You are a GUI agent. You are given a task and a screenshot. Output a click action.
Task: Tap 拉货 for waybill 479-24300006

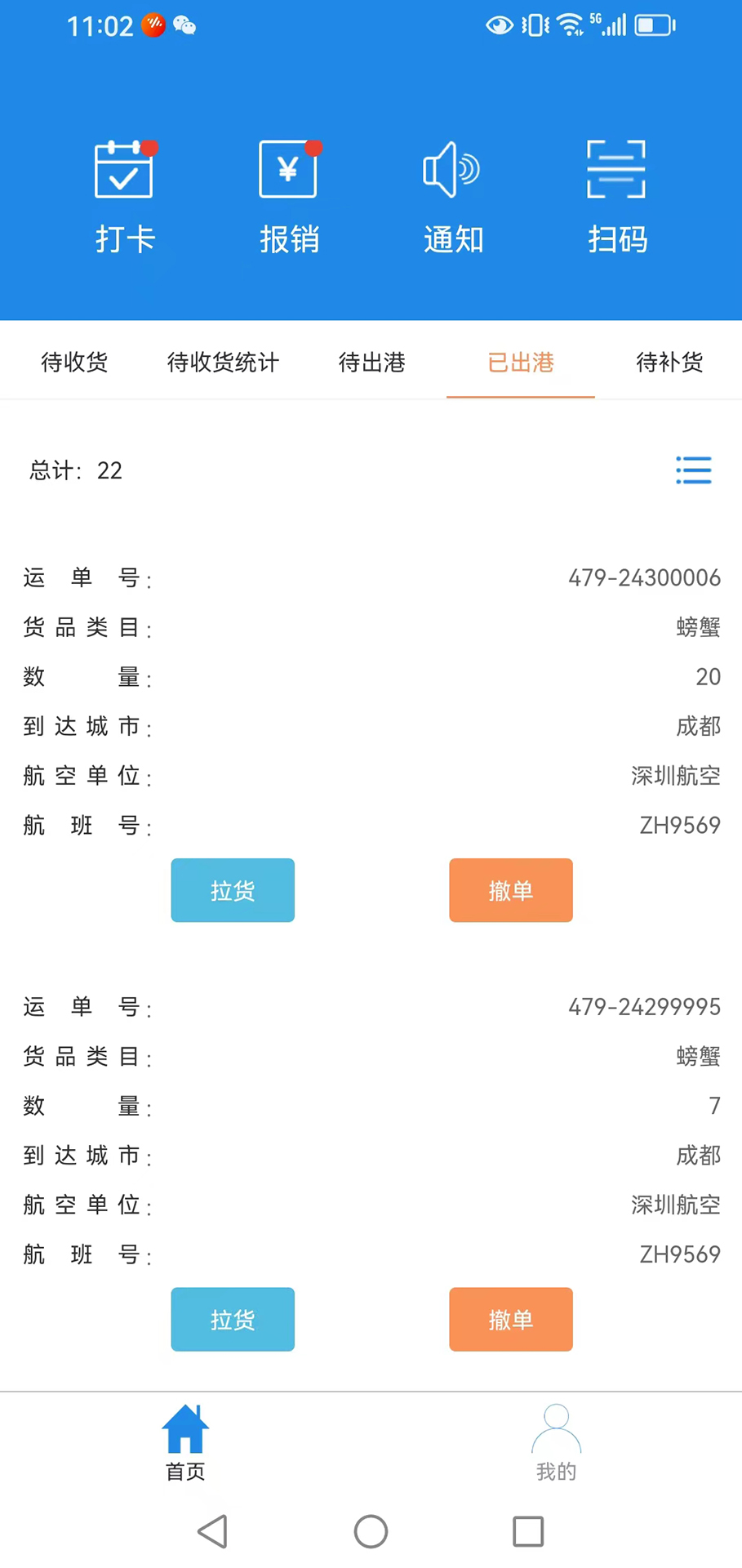[232, 890]
